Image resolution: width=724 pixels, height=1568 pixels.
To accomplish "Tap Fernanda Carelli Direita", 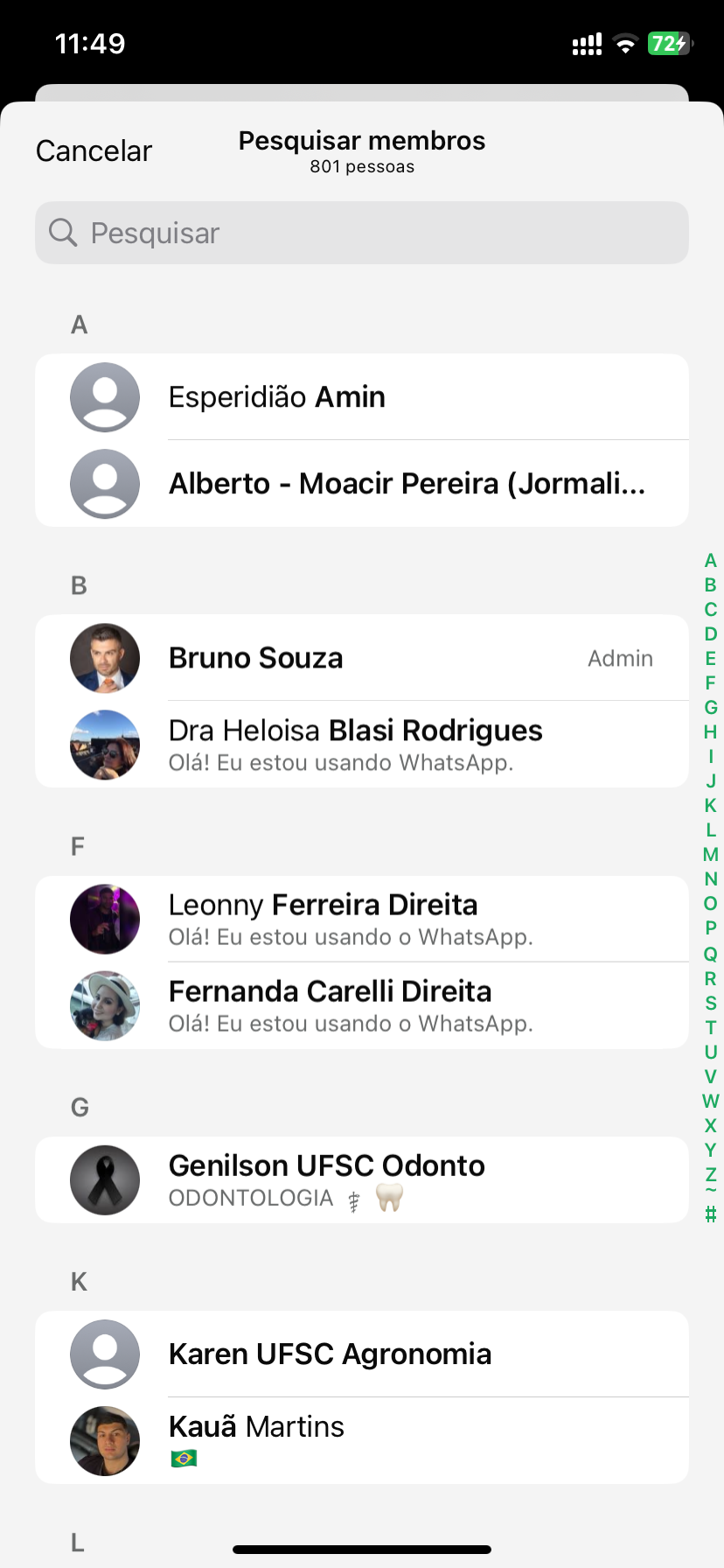I will [362, 1005].
